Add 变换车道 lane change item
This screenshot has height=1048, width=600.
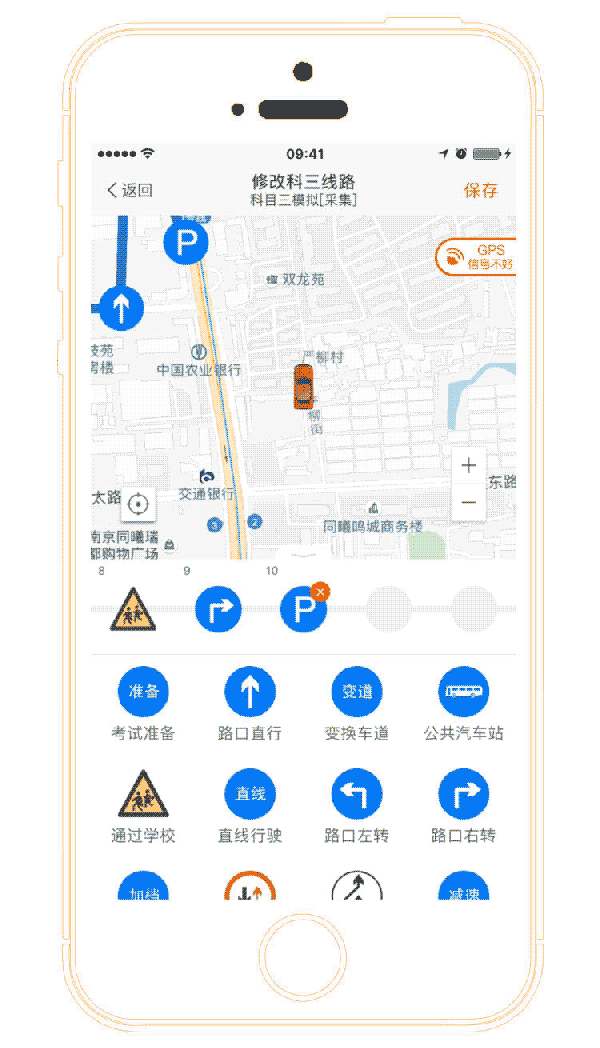click(357, 692)
